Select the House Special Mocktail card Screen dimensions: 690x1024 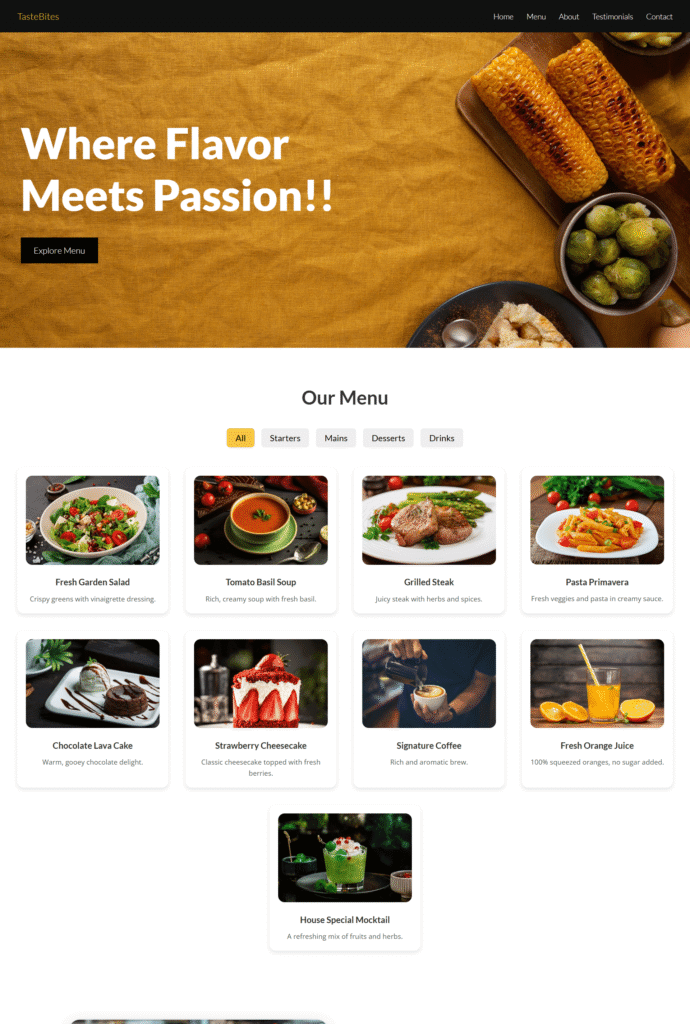click(344, 878)
